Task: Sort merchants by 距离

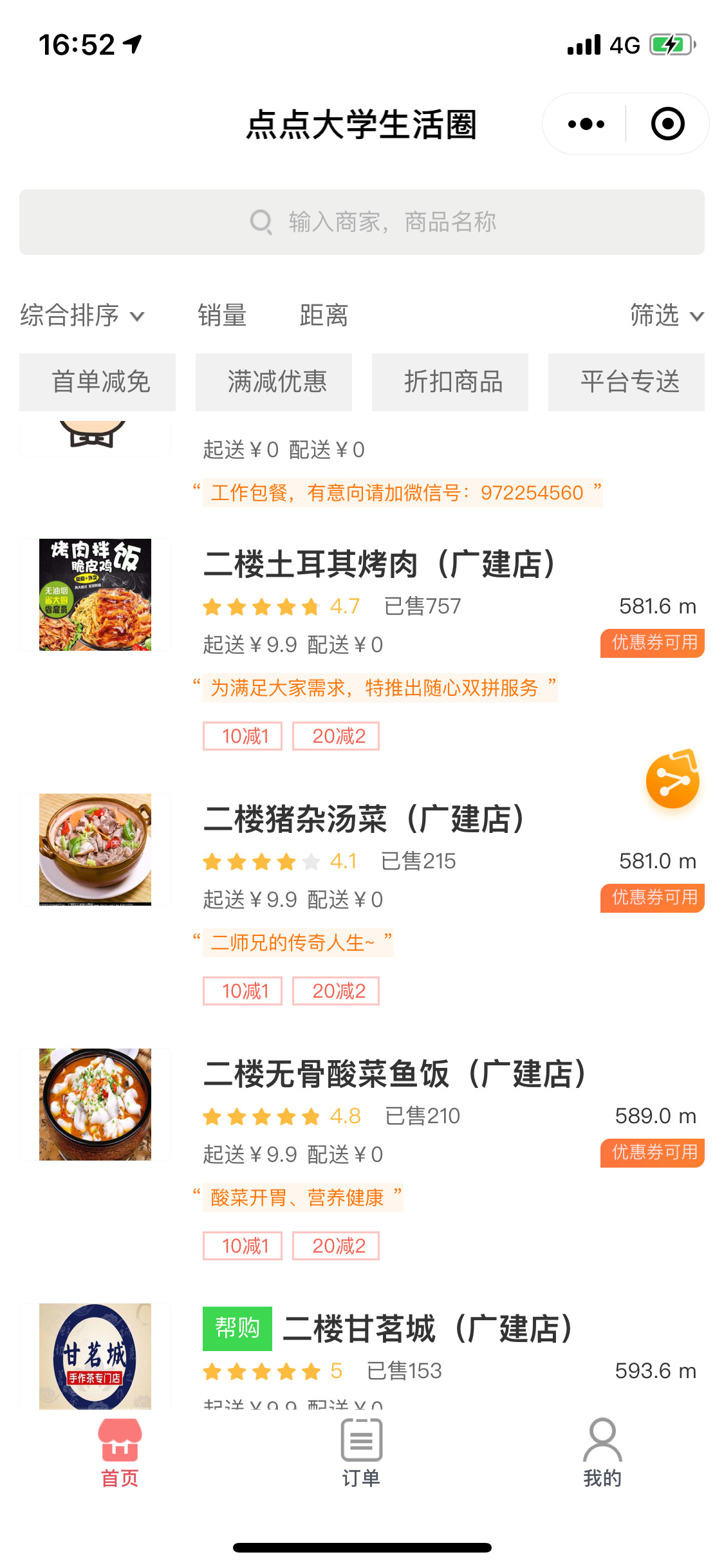Action: (324, 315)
